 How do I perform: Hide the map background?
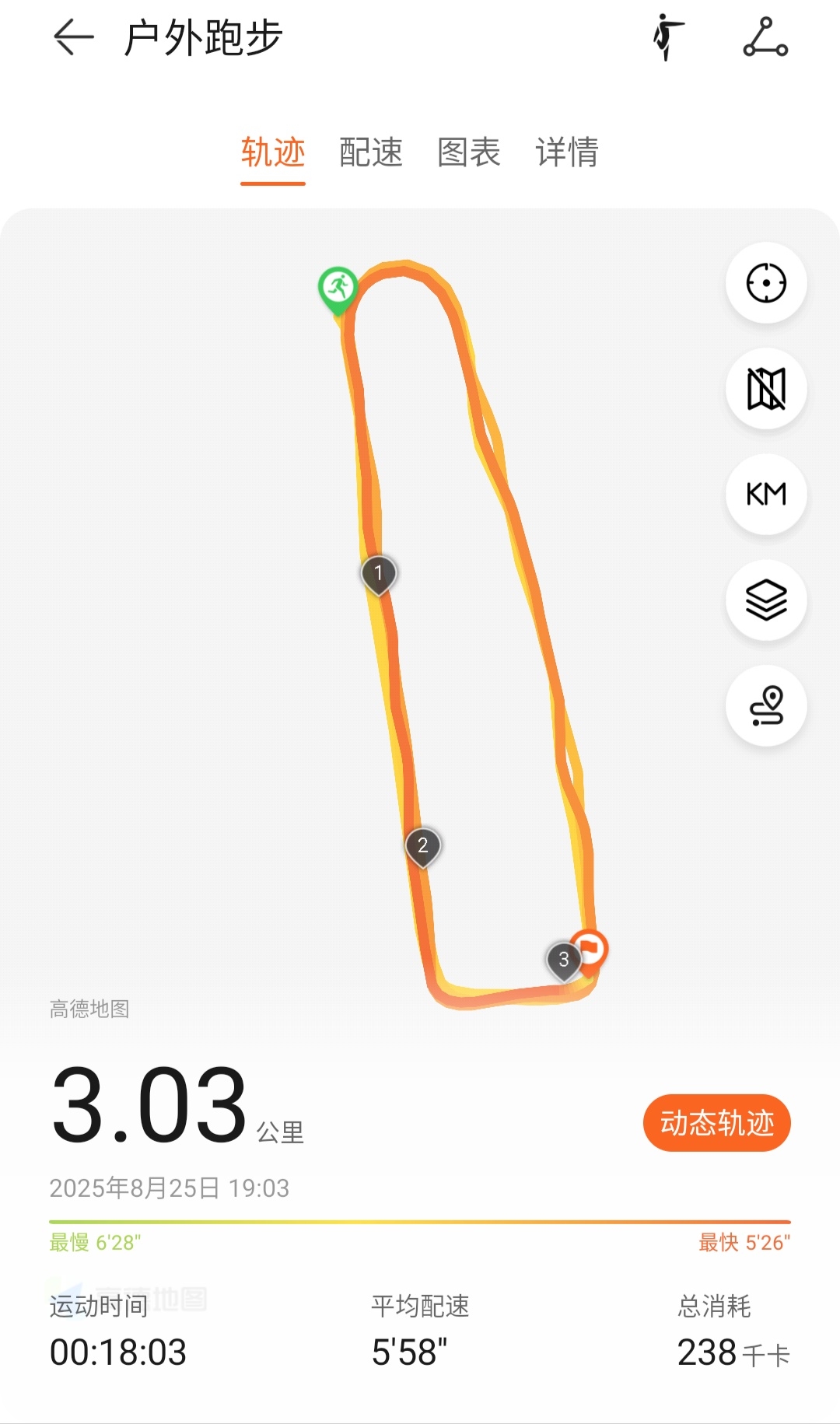(766, 389)
